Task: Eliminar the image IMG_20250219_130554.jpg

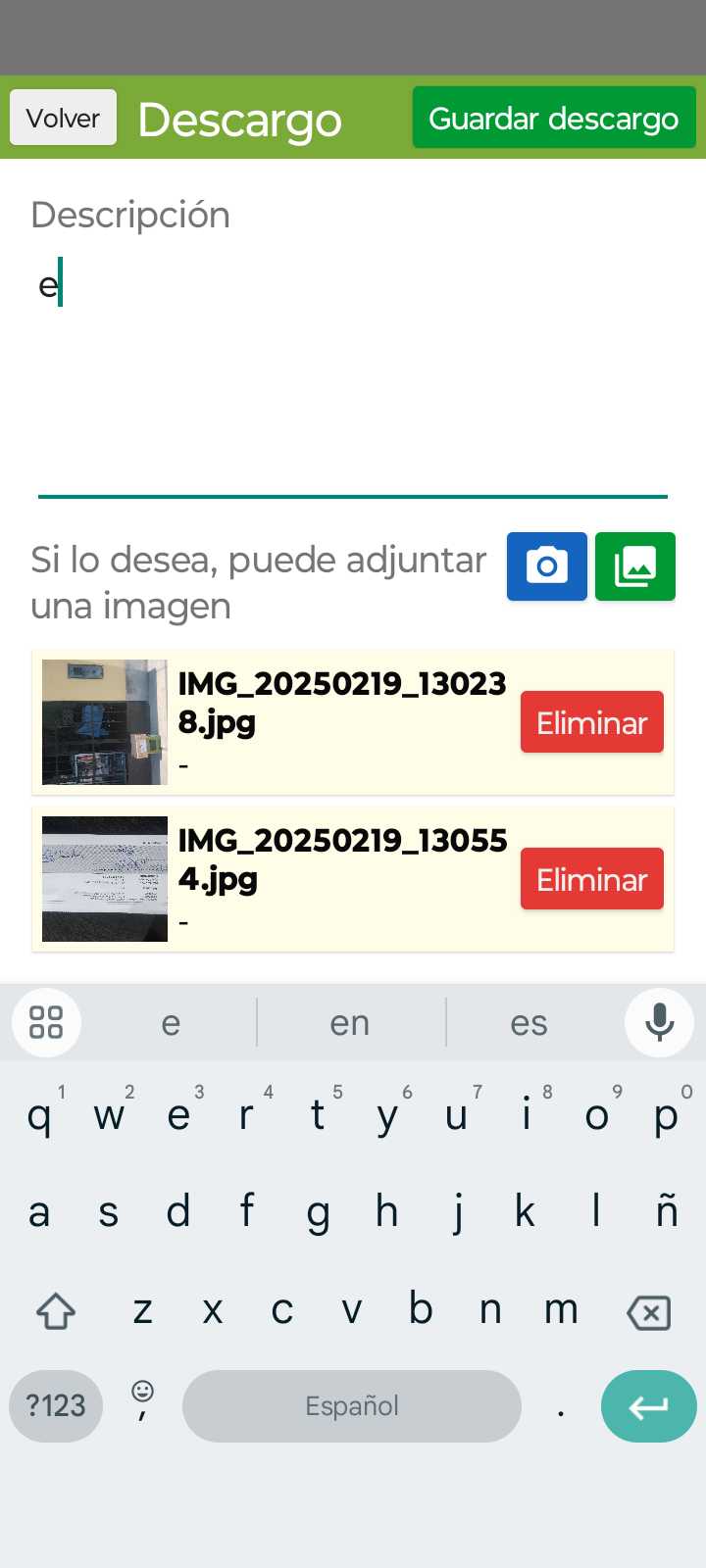Action: (591, 879)
